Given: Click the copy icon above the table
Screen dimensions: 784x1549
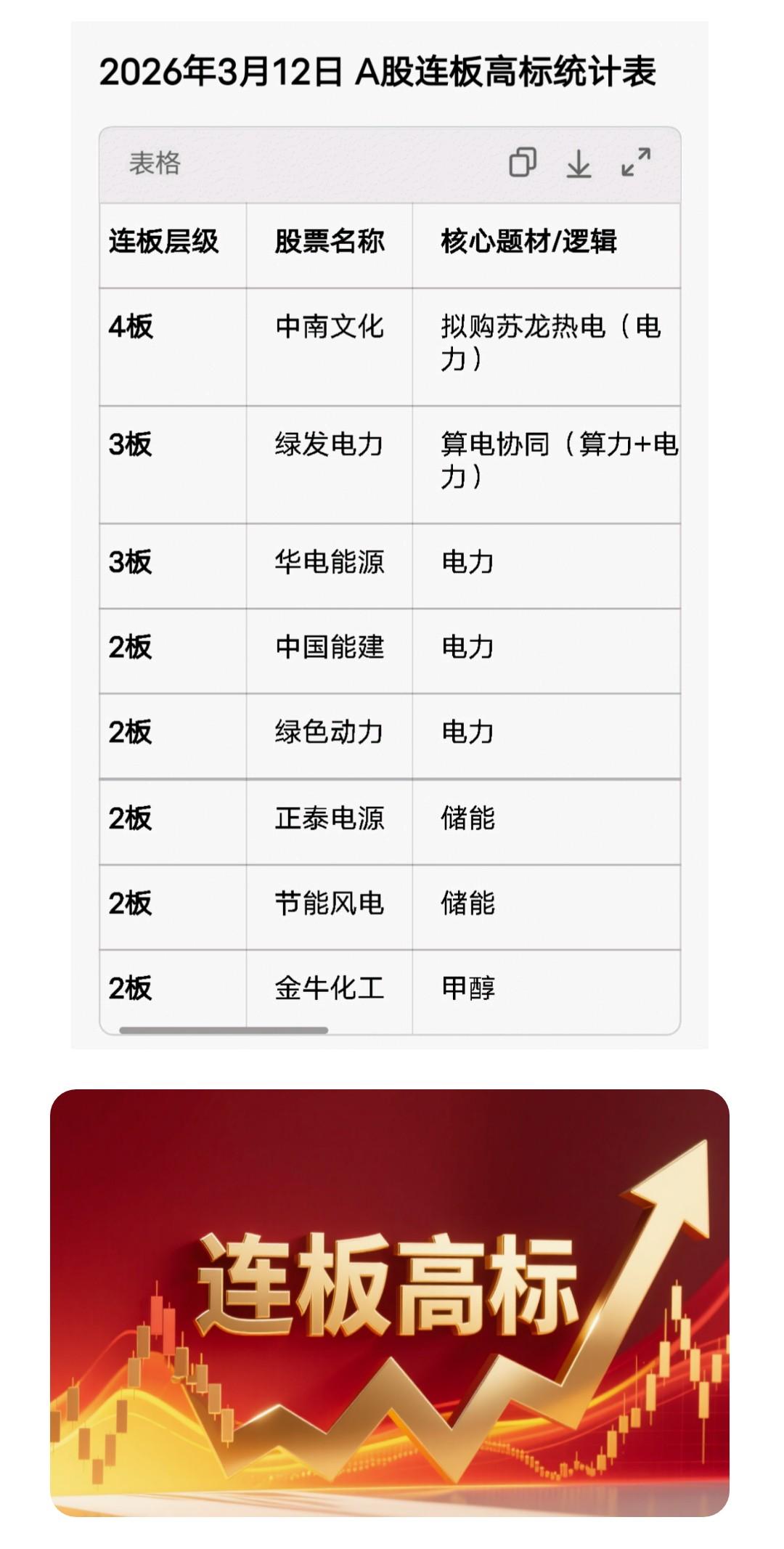Looking at the screenshot, I should [x=524, y=165].
